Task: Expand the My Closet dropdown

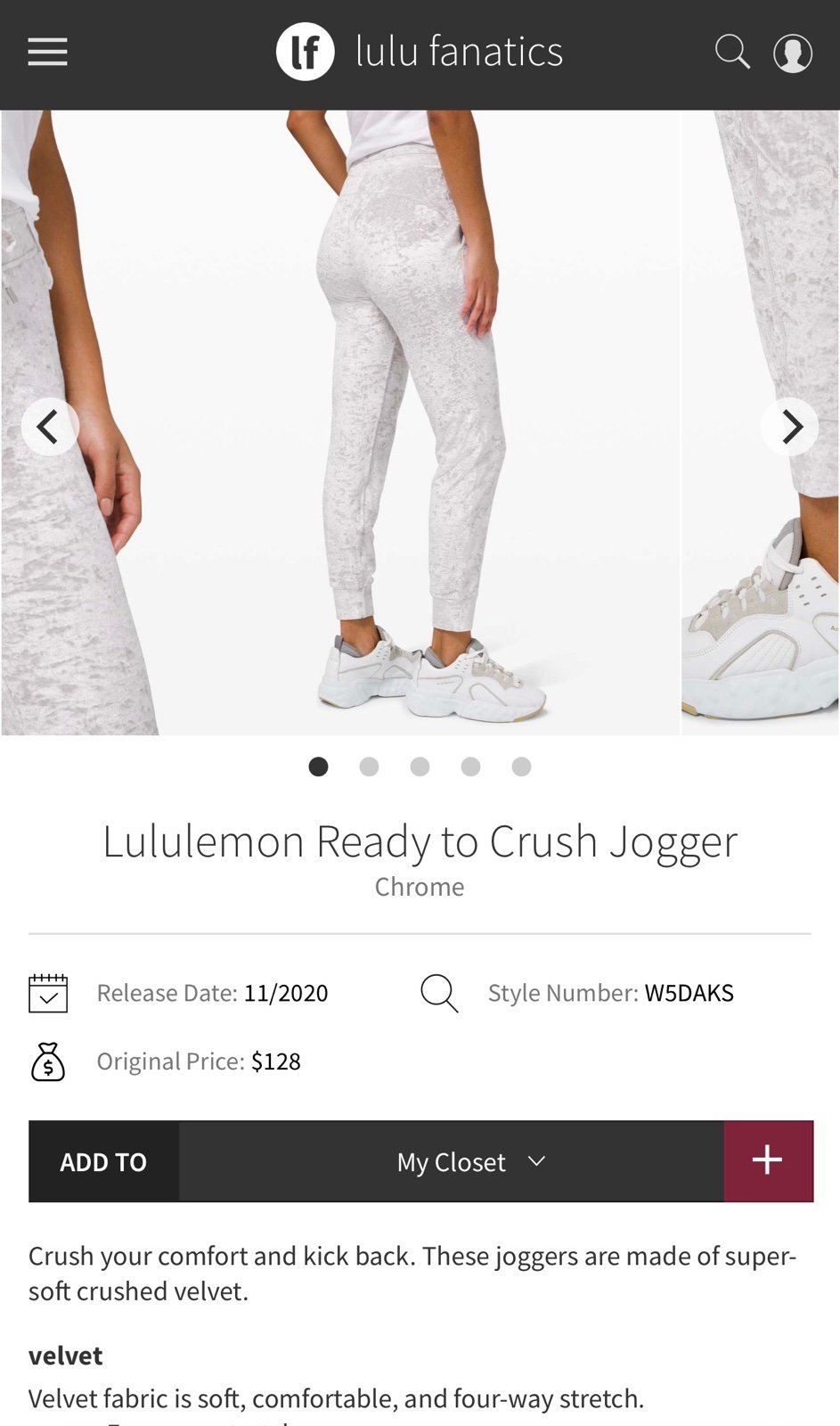Action: pyautogui.click(x=452, y=1161)
